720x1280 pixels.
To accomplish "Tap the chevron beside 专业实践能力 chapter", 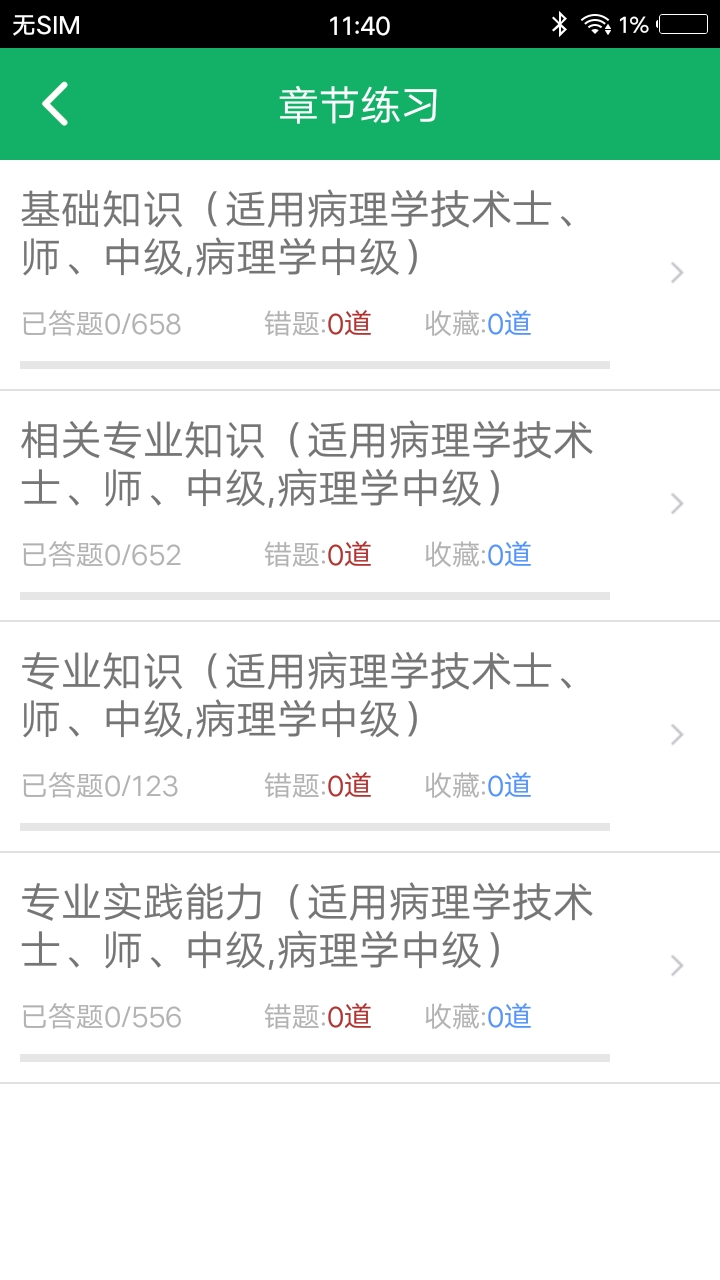I will point(676,965).
